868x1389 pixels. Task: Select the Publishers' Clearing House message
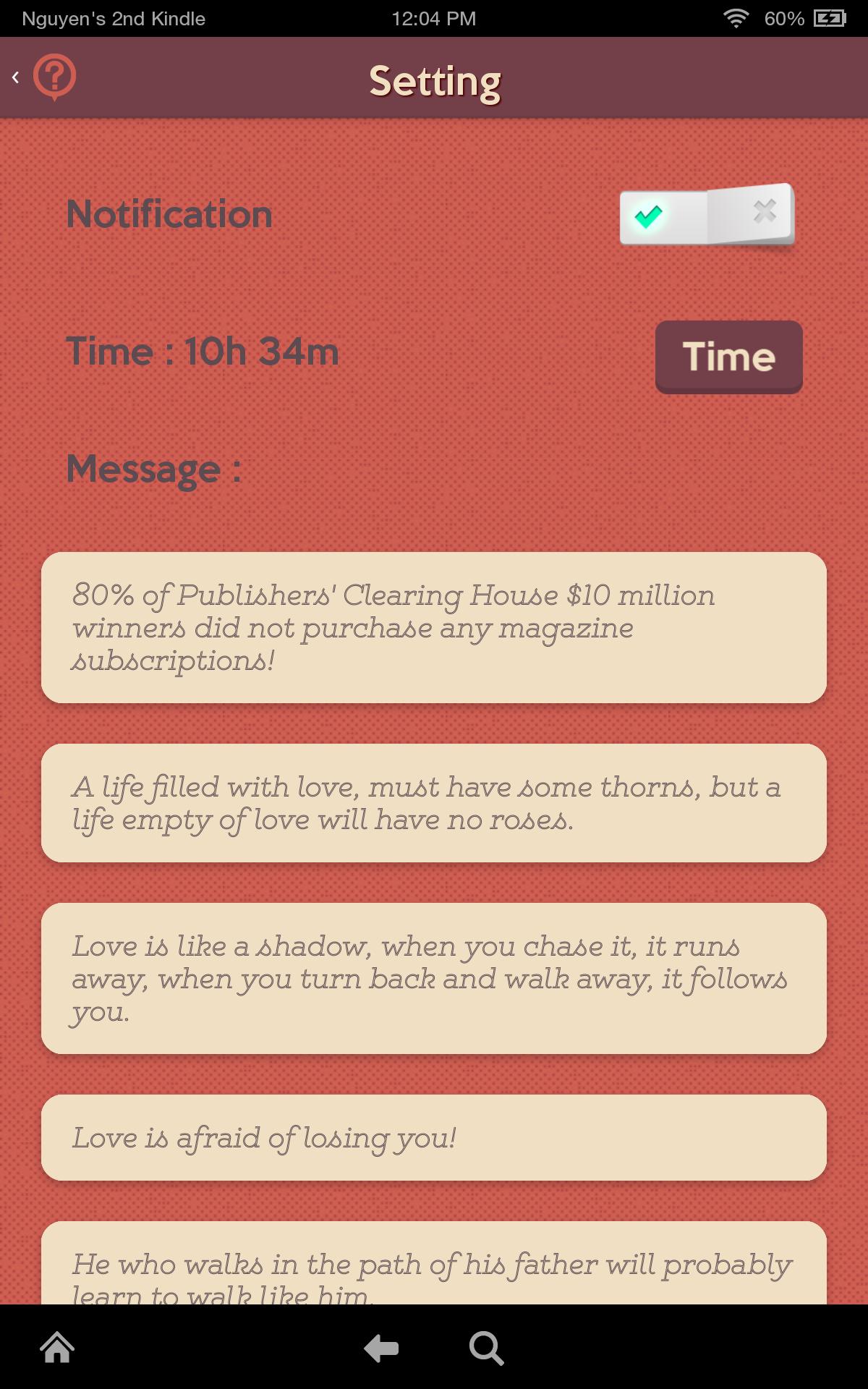434,627
